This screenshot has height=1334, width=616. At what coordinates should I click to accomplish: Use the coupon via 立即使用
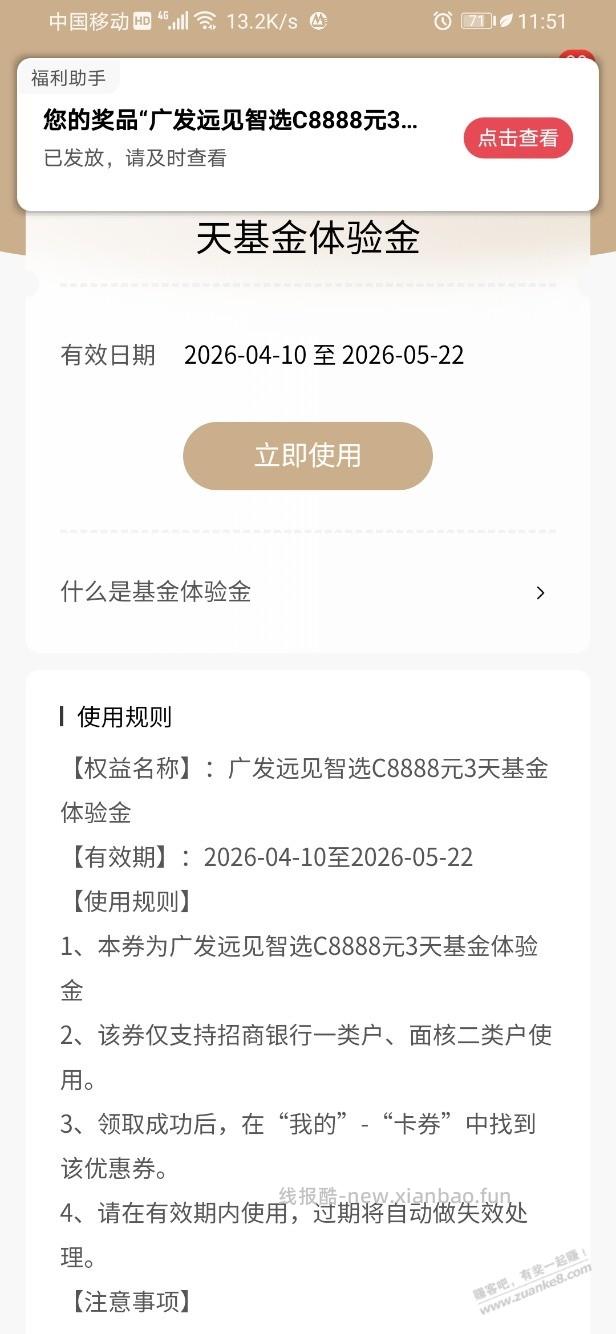[307, 456]
